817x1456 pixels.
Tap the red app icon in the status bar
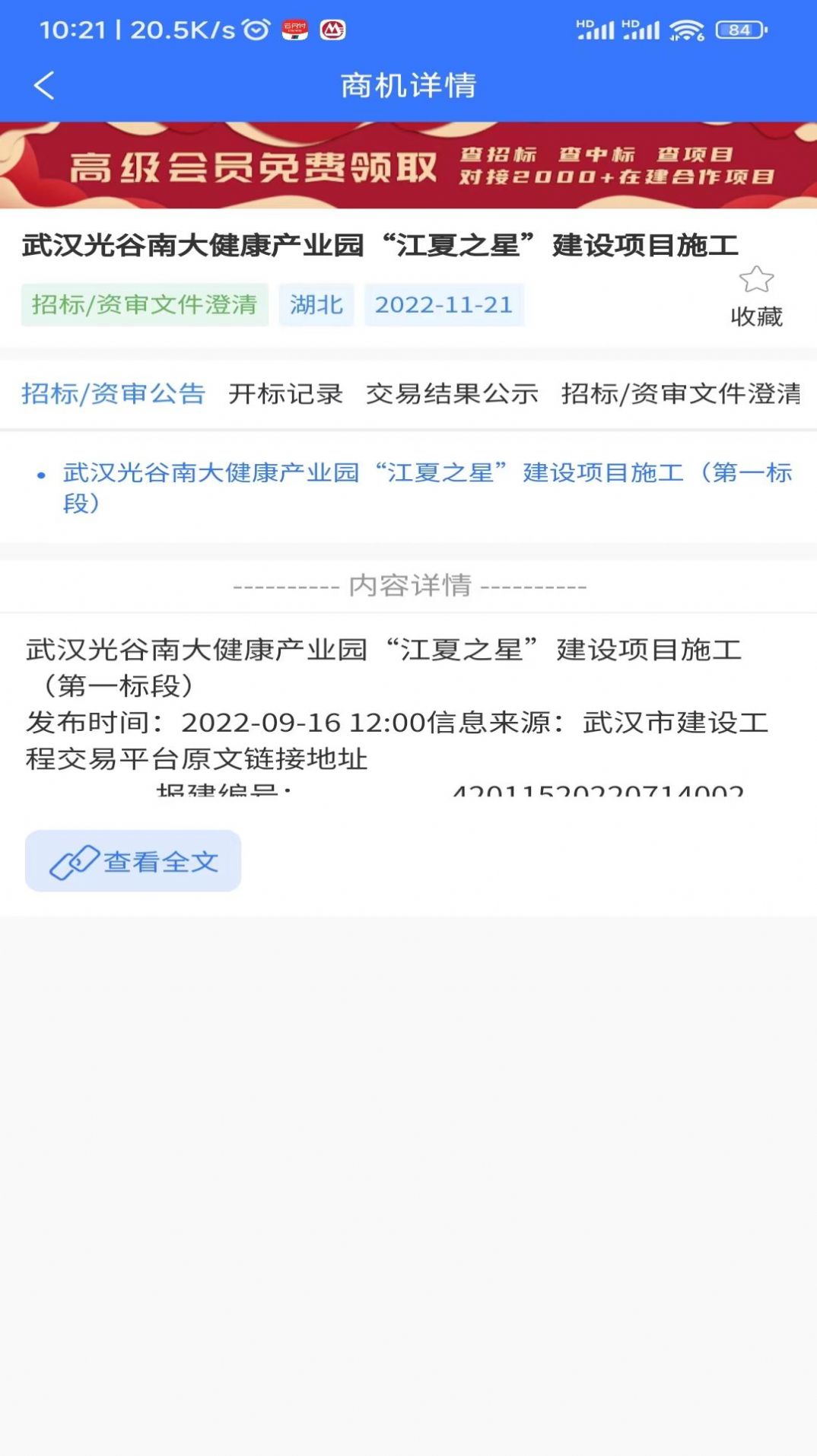coord(295,30)
